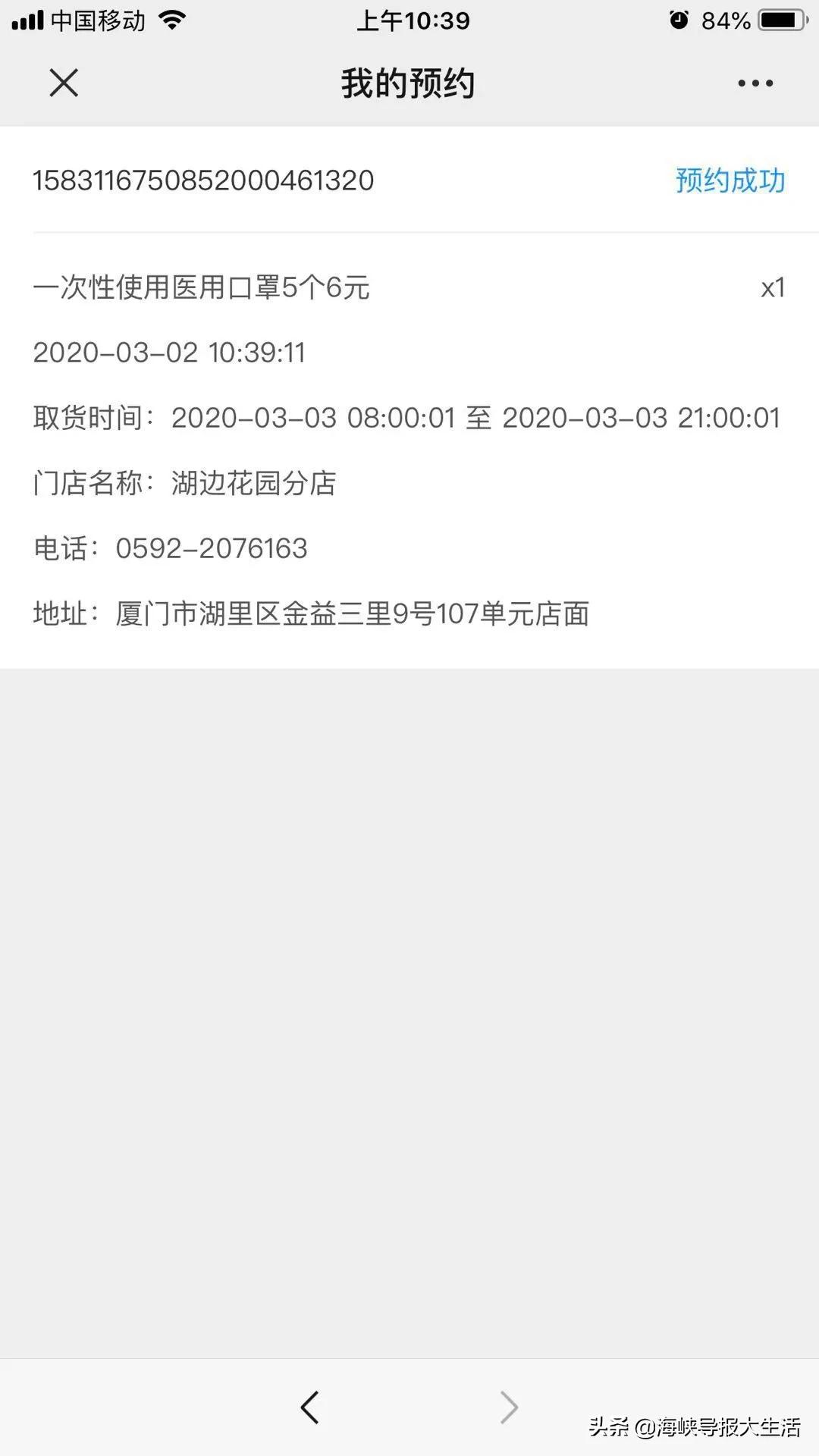Select the mask product line 一次性使用医用口罩

tap(201, 287)
